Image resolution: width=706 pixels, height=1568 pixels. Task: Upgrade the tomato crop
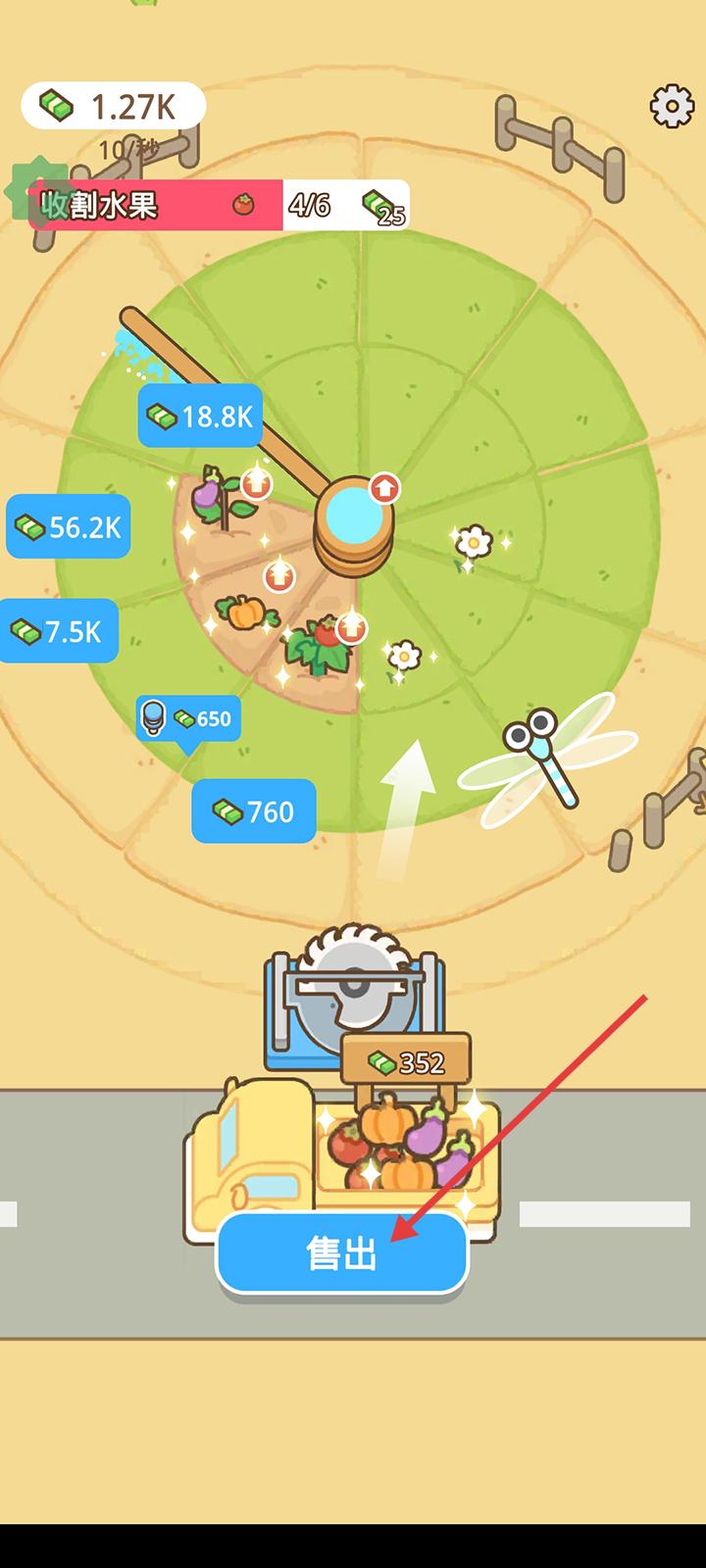(x=351, y=627)
